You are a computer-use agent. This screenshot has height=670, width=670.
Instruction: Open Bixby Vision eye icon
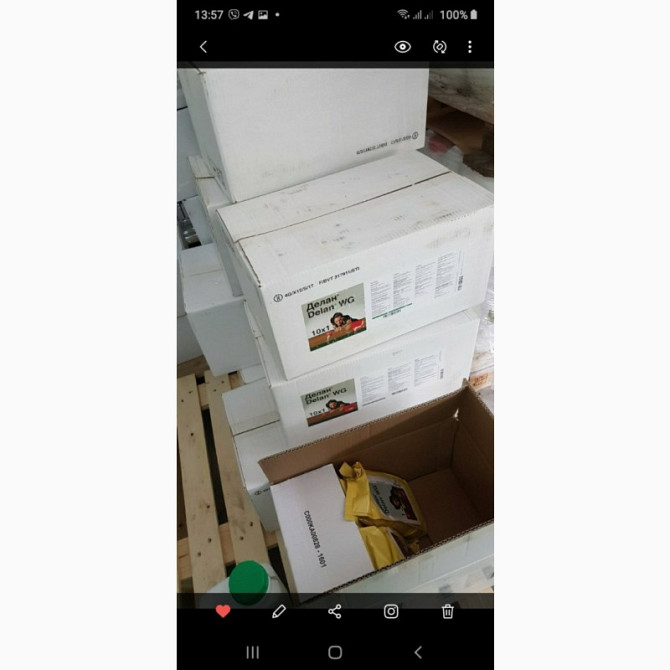pyautogui.click(x=402, y=47)
